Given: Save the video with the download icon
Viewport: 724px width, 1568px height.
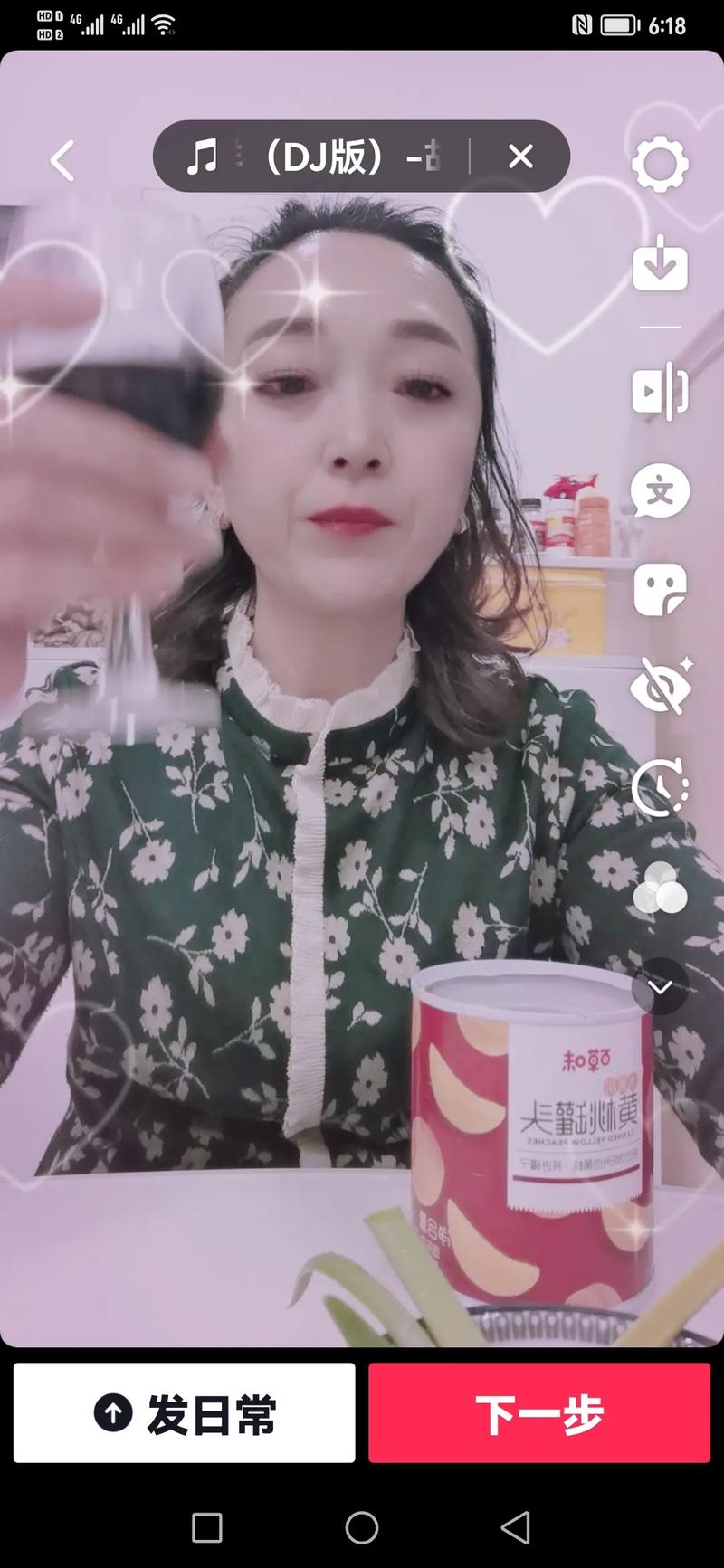Looking at the screenshot, I should [660, 263].
